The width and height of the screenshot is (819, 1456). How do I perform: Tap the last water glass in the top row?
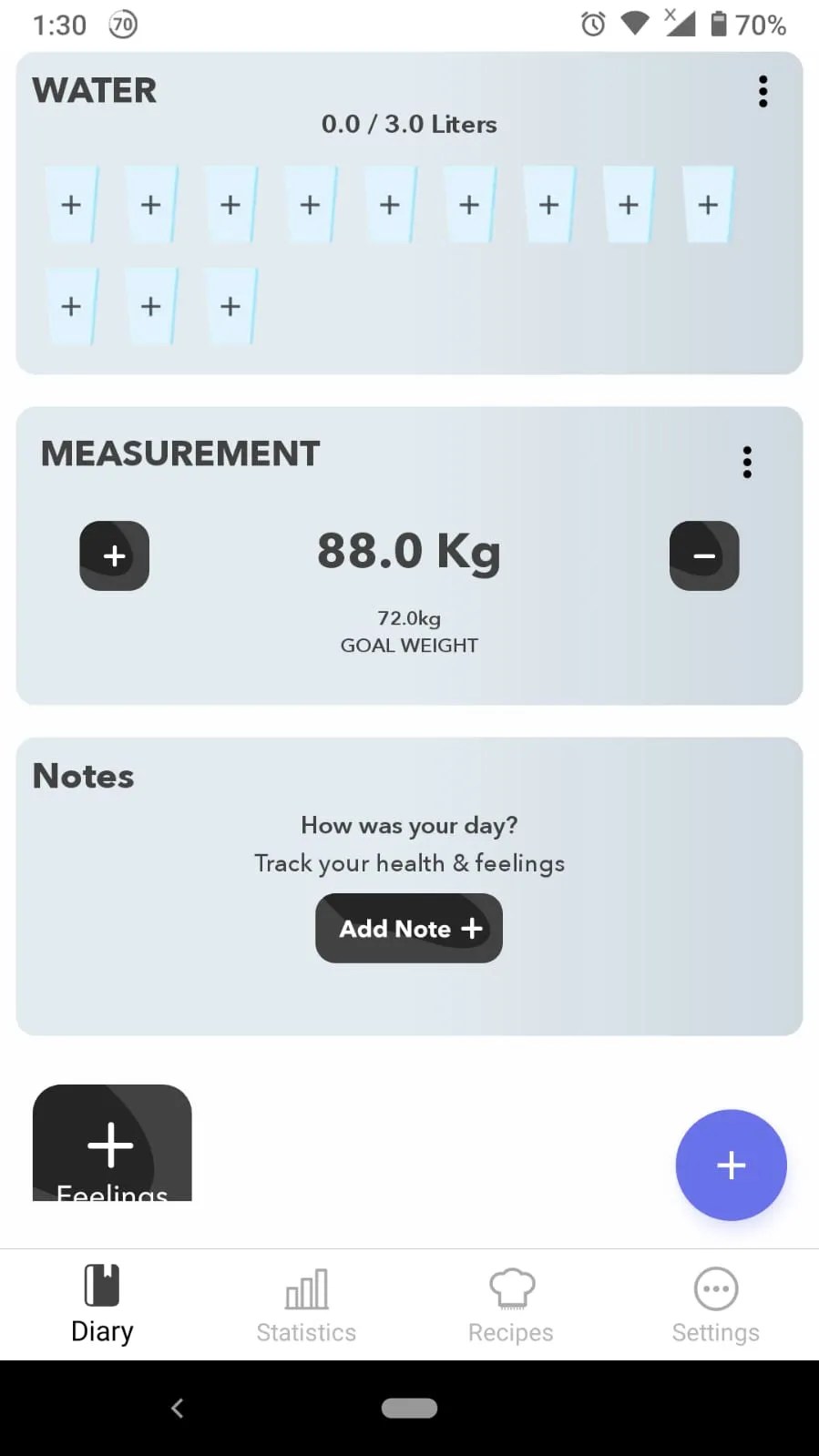pos(708,204)
